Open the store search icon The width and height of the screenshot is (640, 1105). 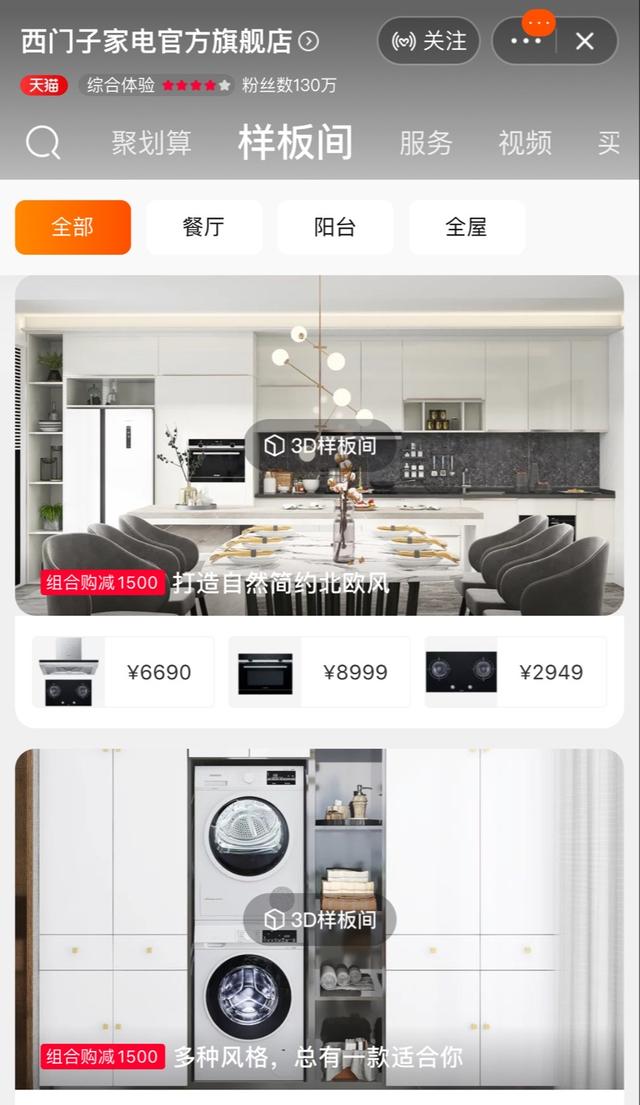point(43,143)
